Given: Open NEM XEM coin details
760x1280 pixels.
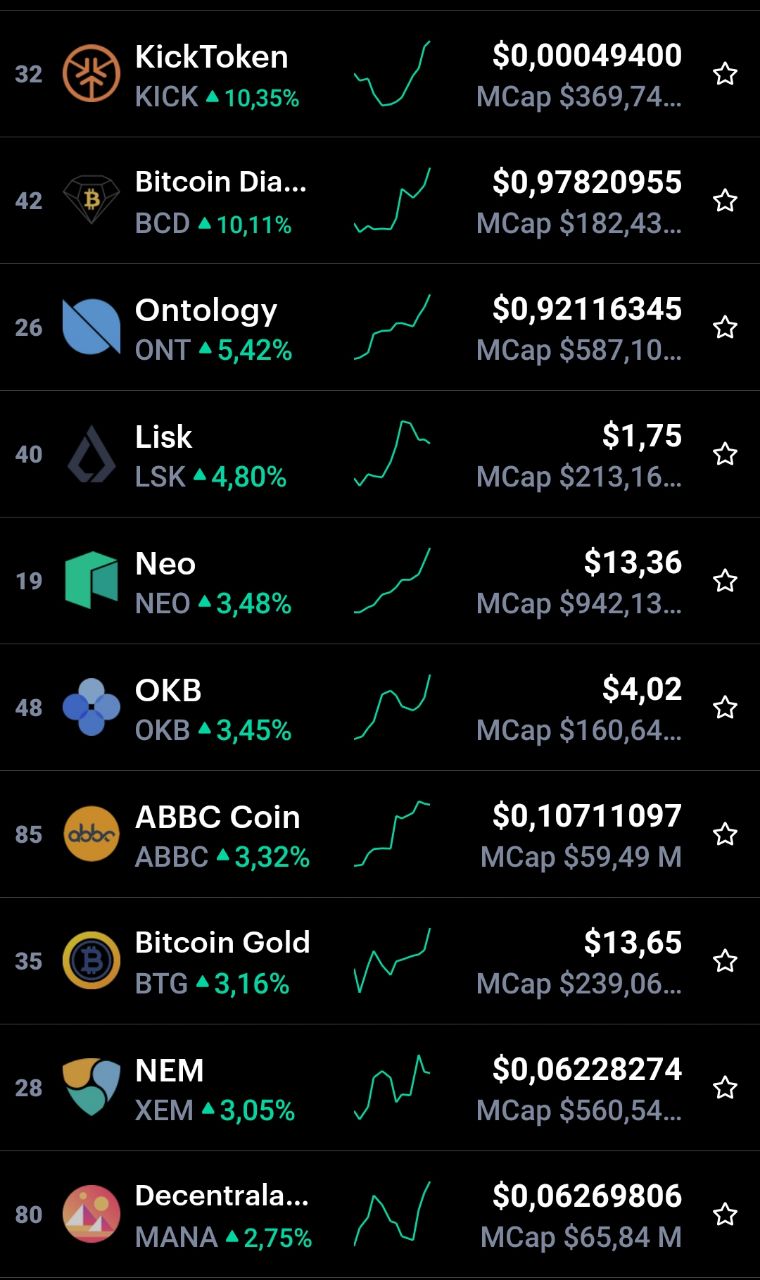Looking at the screenshot, I should 380,1088.
